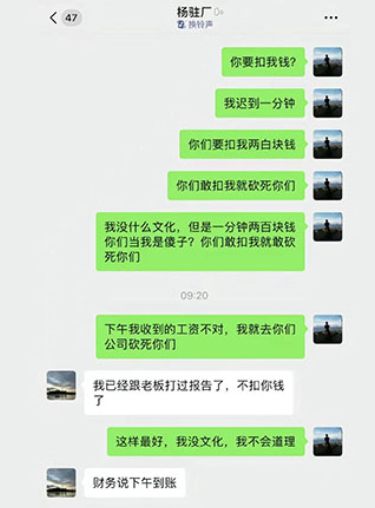The height and width of the screenshot is (508, 375).
Task: Open sender's avatar beside "你要扣我钱?"
Action: pos(328,62)
